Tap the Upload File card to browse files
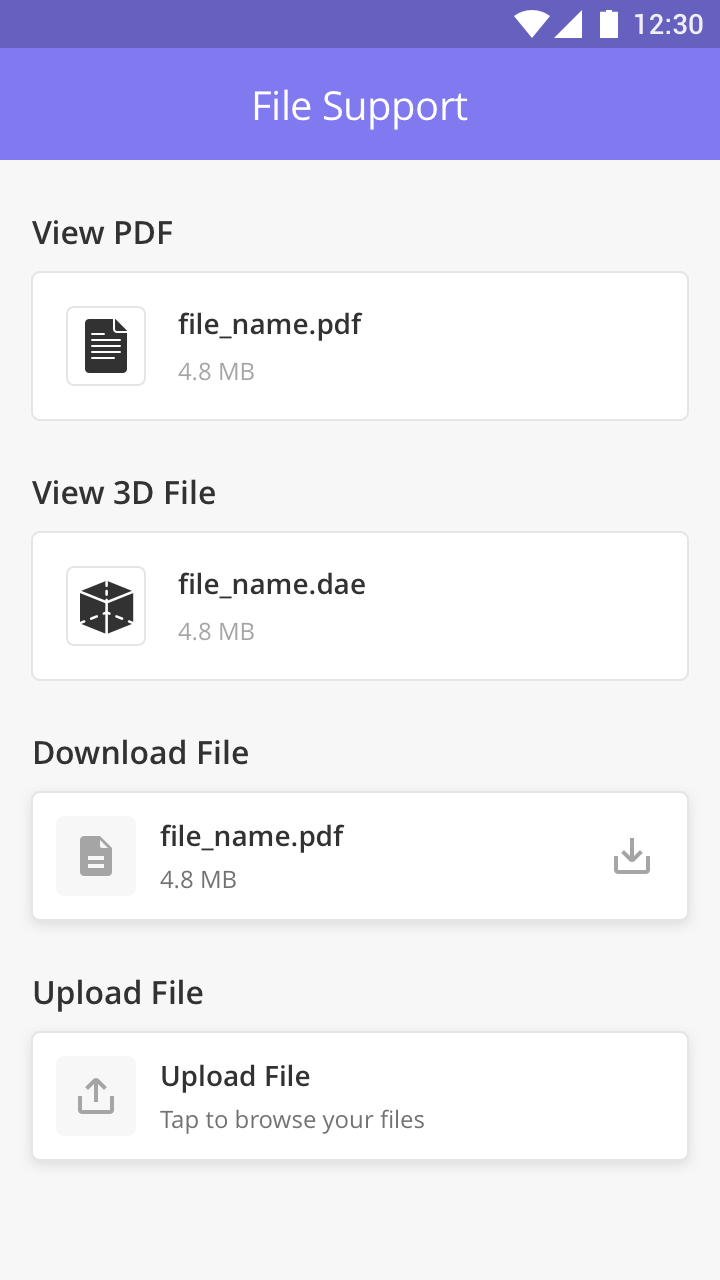This screenshot has height=1280, width=720. point(360,1096)
